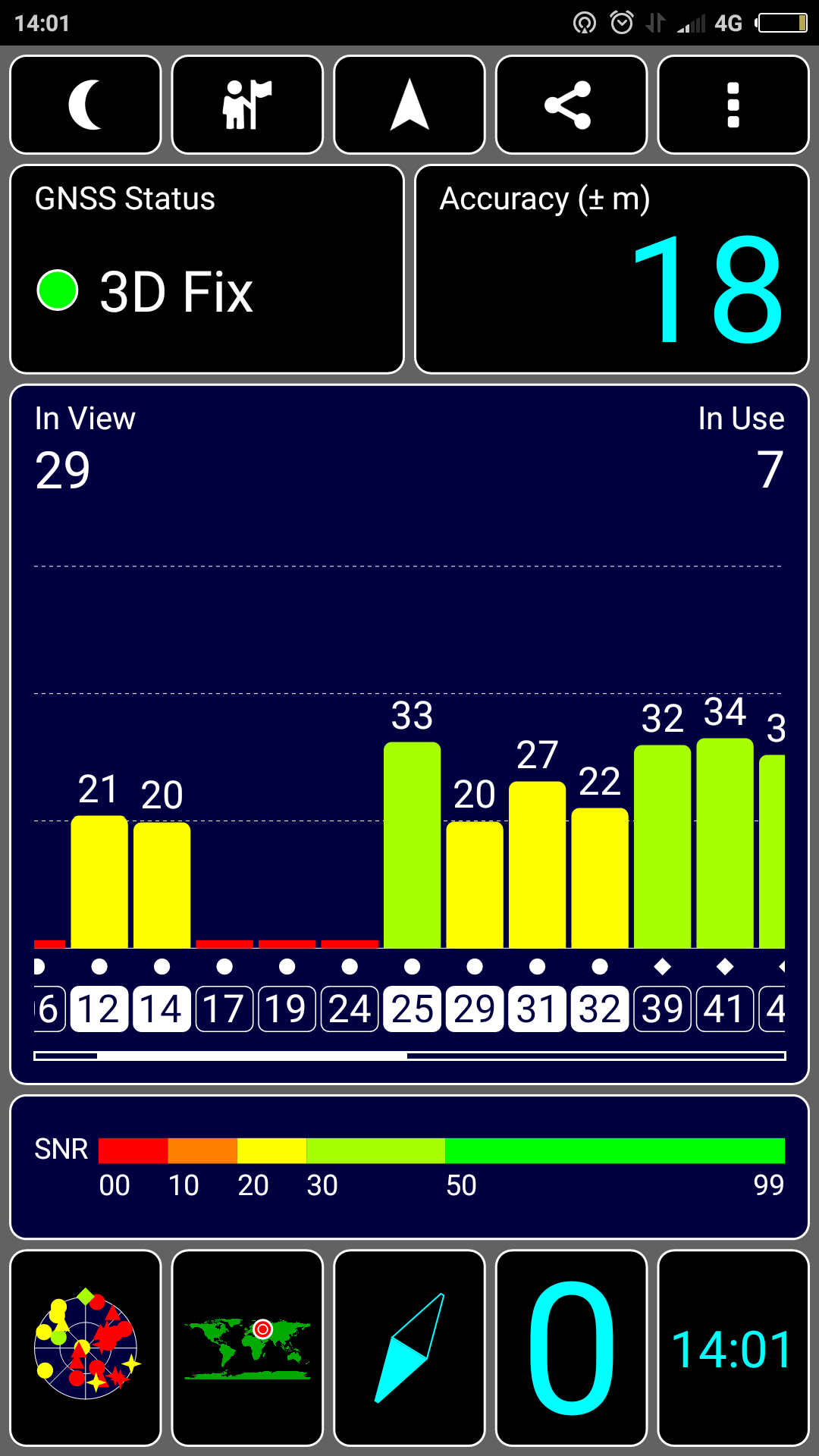Open the GNSS Status 3D Fix tile

[207, 269]
